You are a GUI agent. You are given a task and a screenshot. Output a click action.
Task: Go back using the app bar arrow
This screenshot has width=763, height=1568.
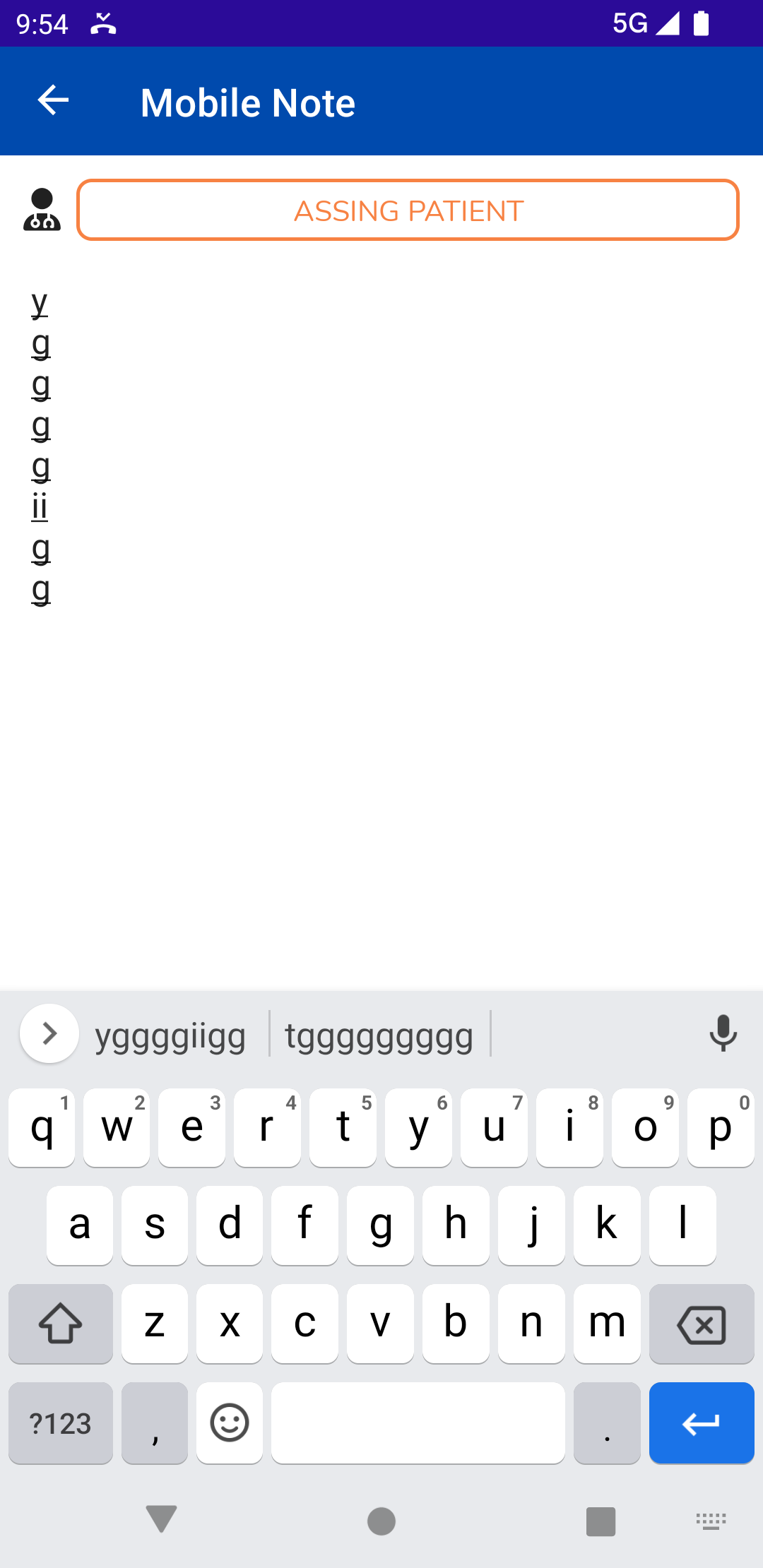click(x=53, y=100)
